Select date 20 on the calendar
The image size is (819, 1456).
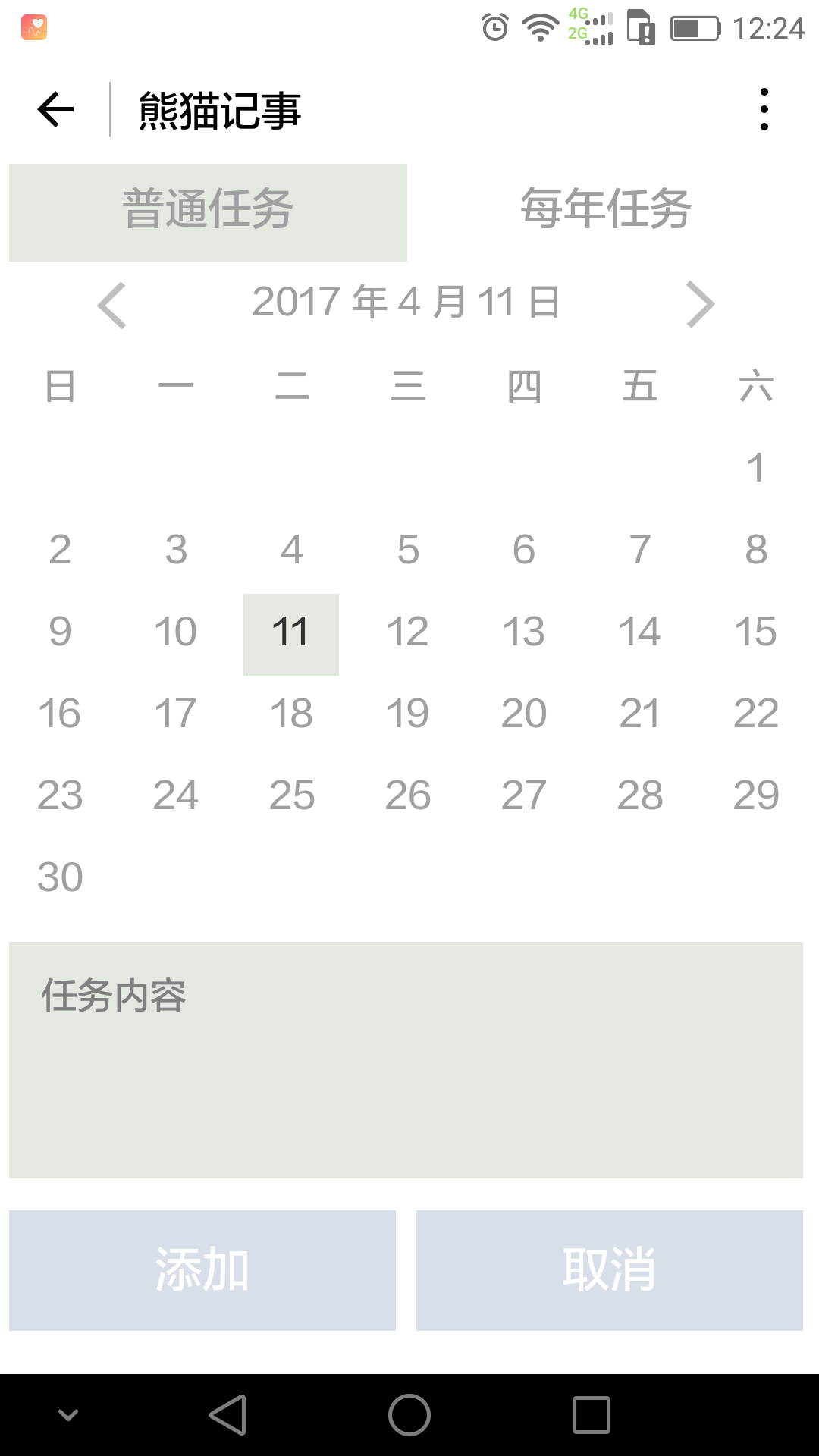pos(523,713)
